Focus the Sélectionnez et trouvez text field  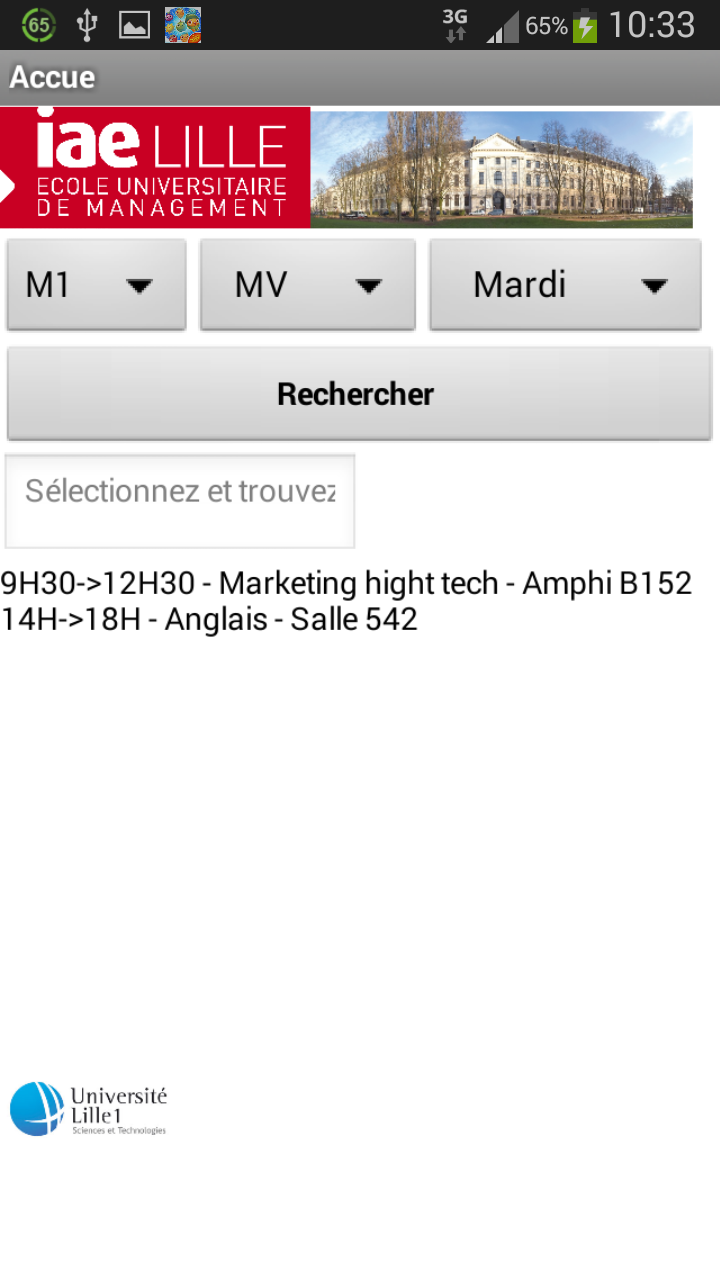coord(180,501)
